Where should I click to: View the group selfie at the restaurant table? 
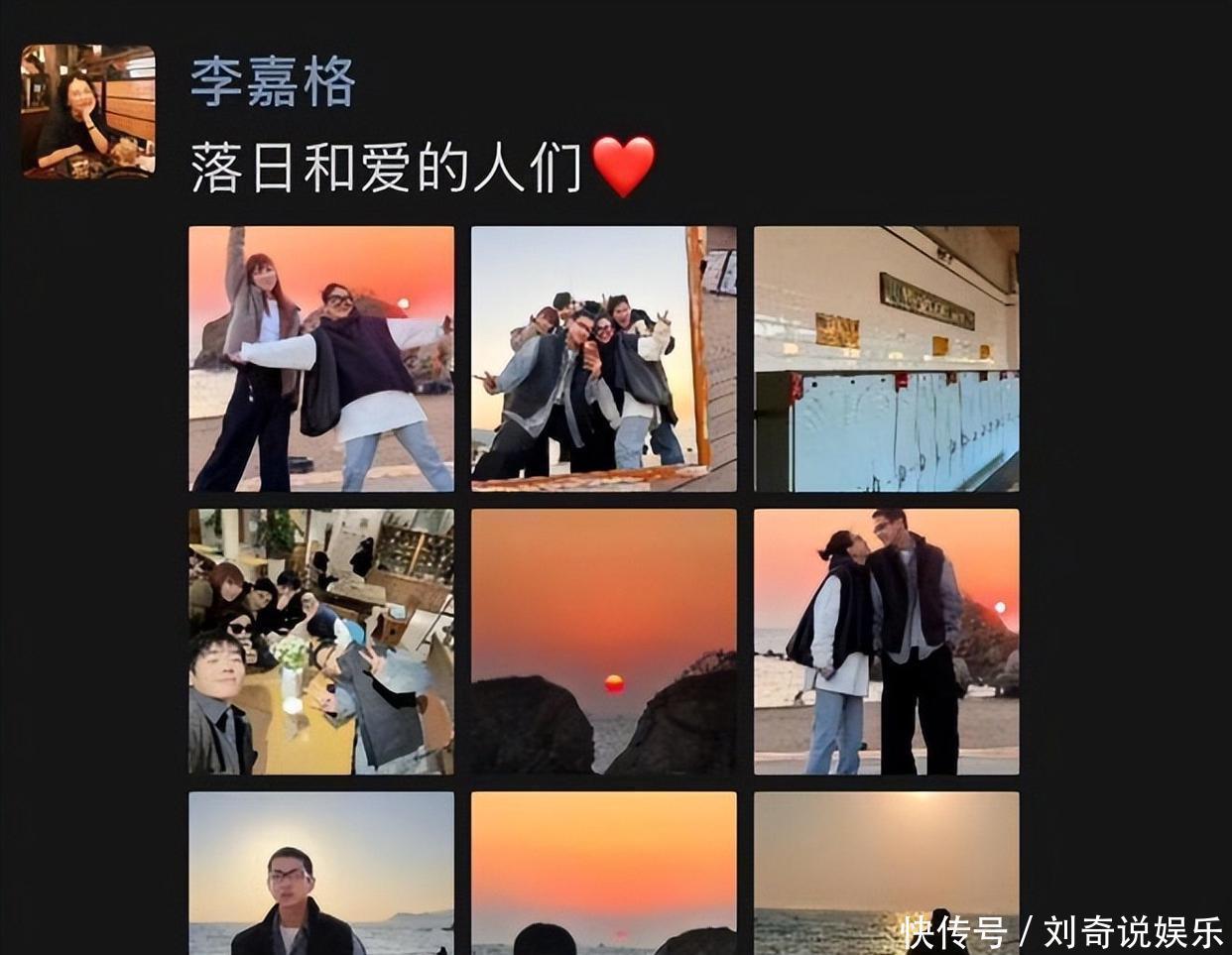(x=321, y=642)
